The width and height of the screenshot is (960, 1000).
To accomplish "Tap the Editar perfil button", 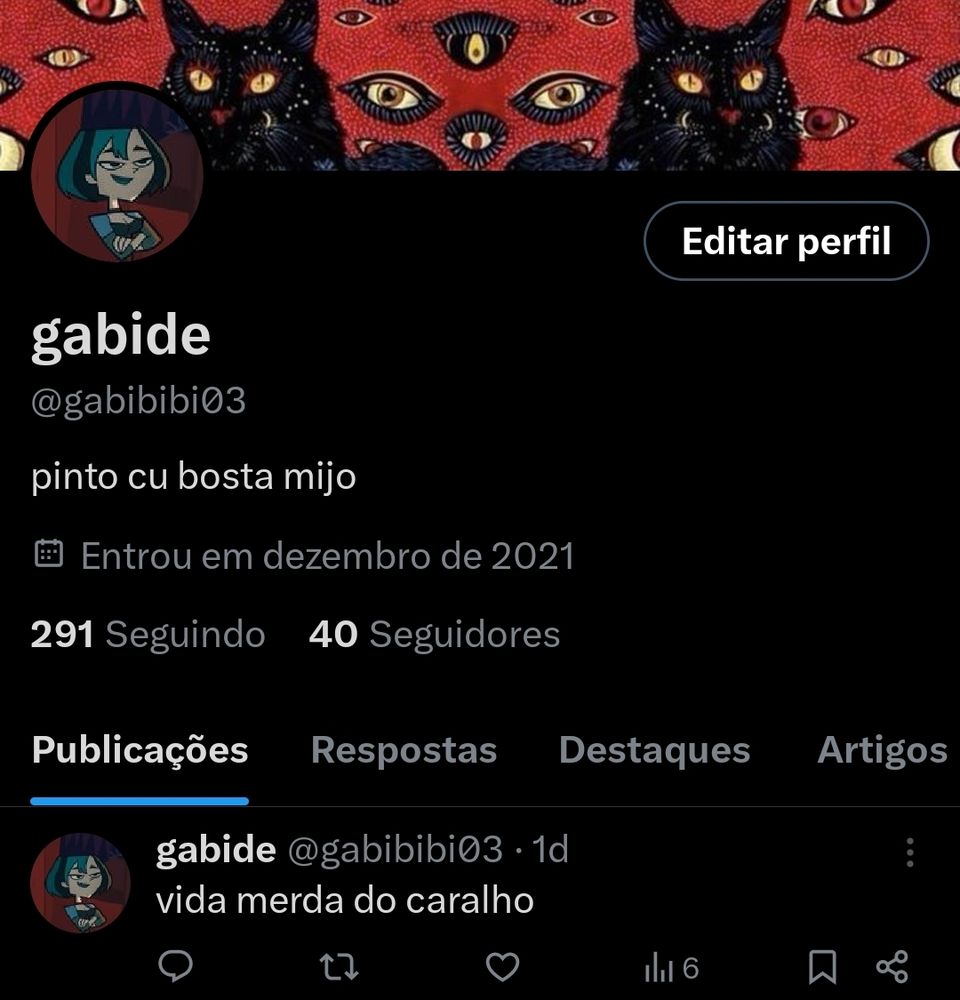I will (x=786, y=241).
